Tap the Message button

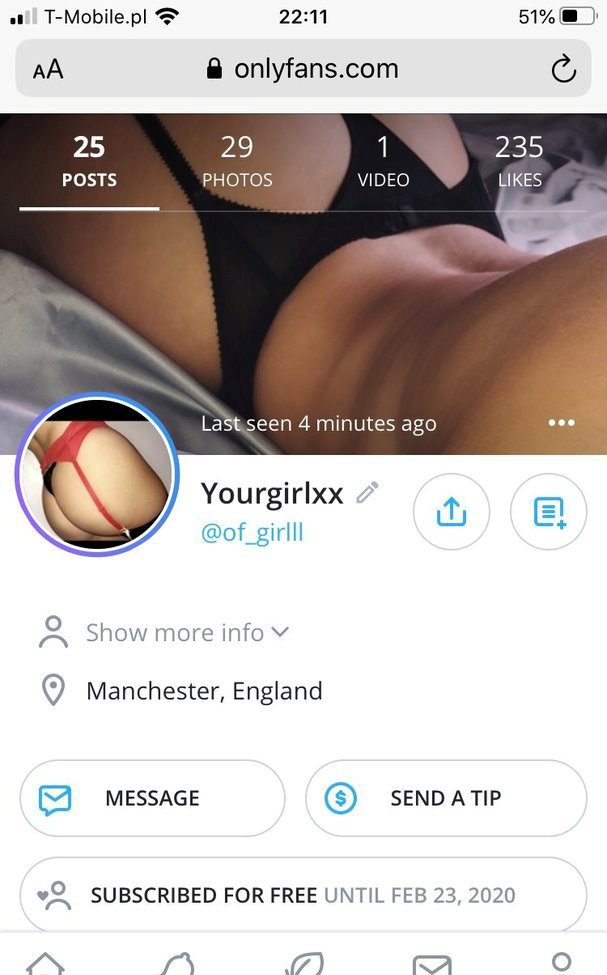coord(152,798)
